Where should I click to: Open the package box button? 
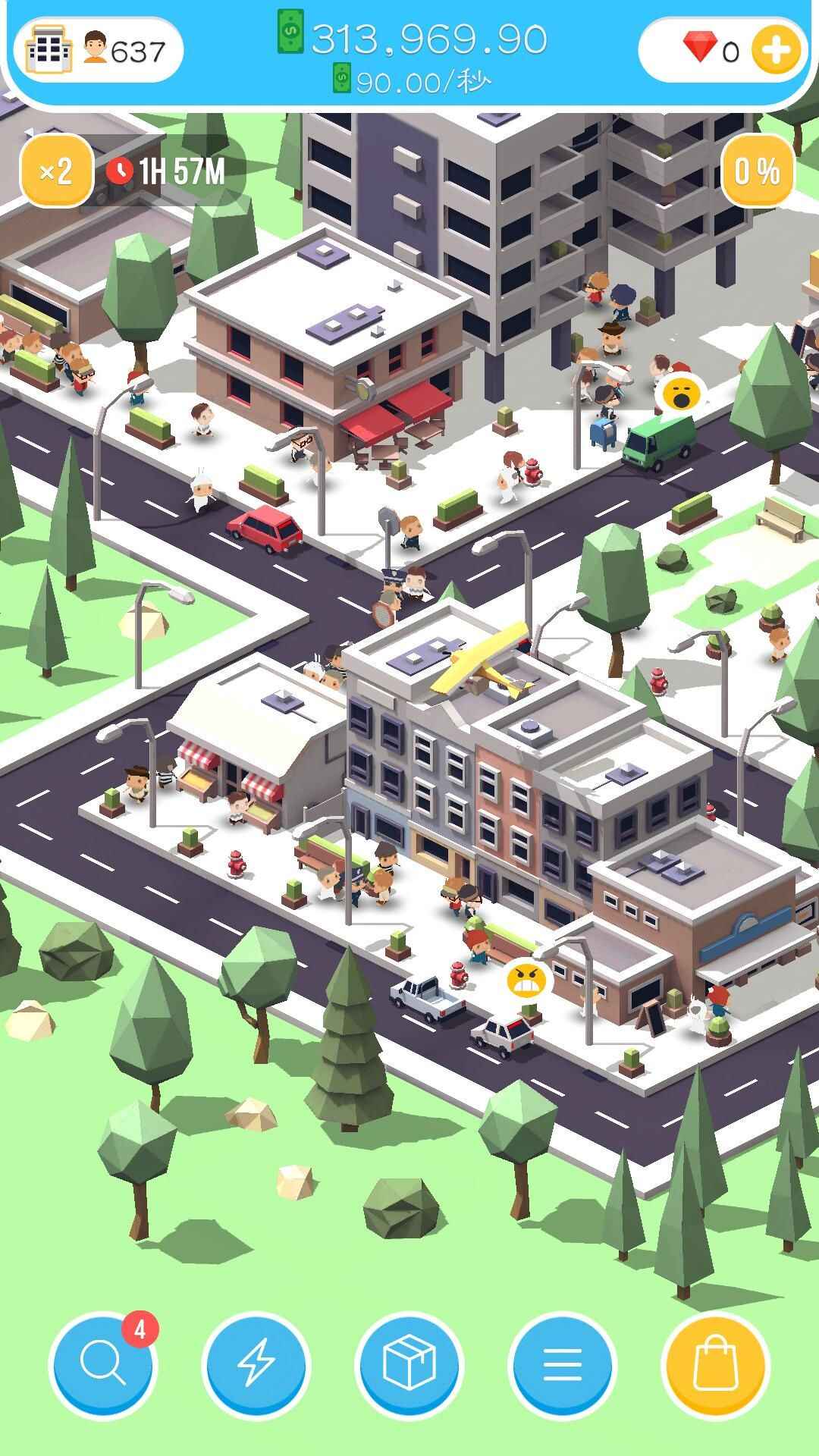point(409,1364)
